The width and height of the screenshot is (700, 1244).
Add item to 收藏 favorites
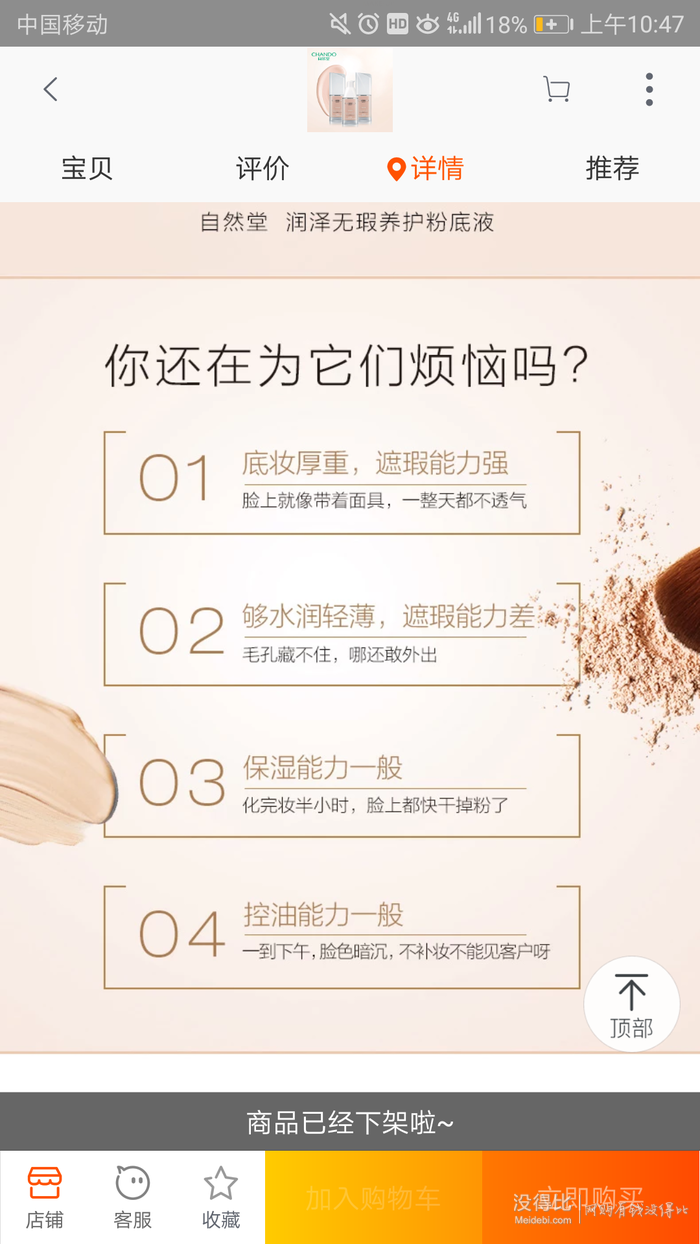point(221,1197)
